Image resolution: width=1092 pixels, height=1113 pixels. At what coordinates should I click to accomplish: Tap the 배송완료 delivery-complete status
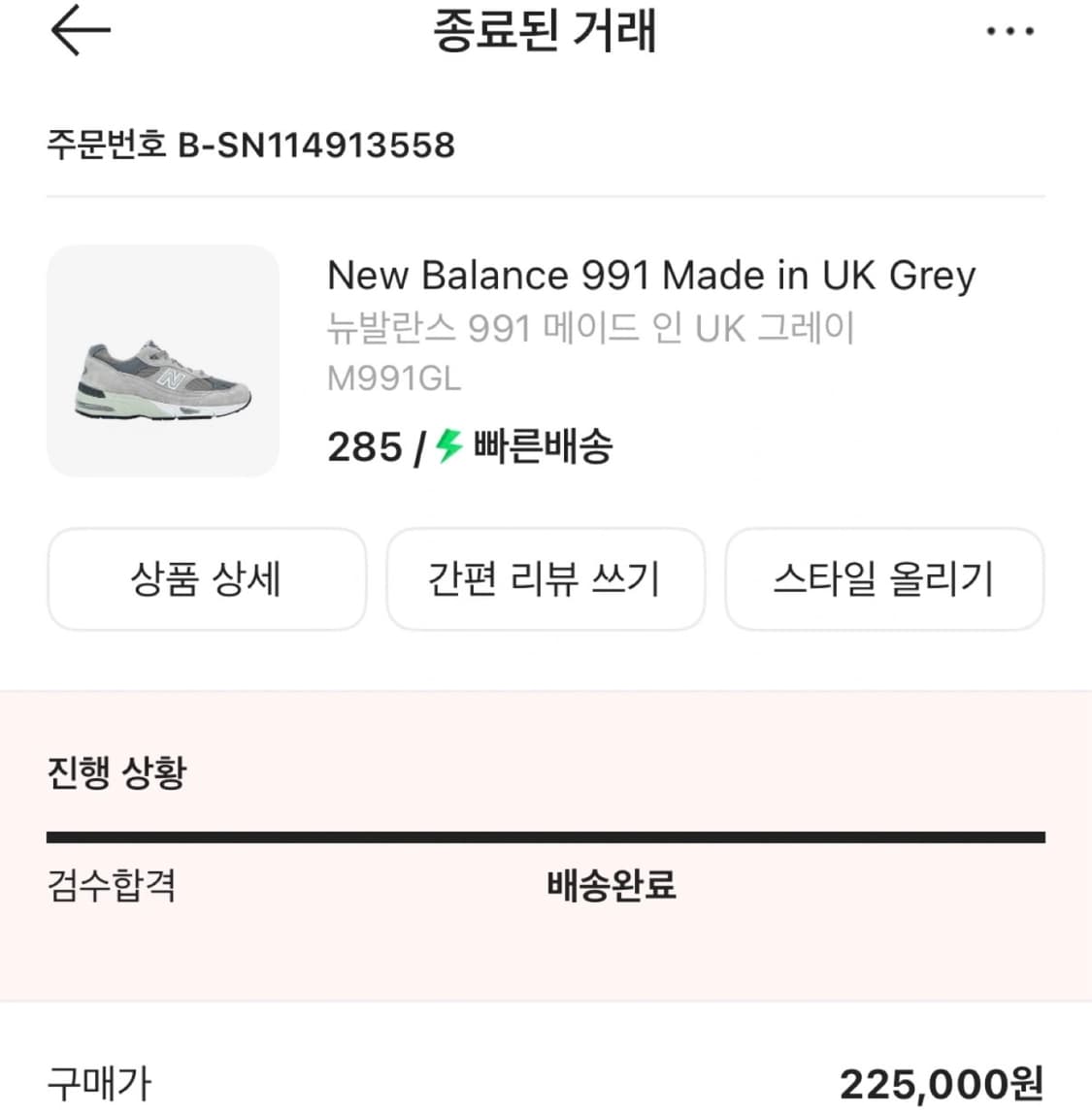click(612, 886)
